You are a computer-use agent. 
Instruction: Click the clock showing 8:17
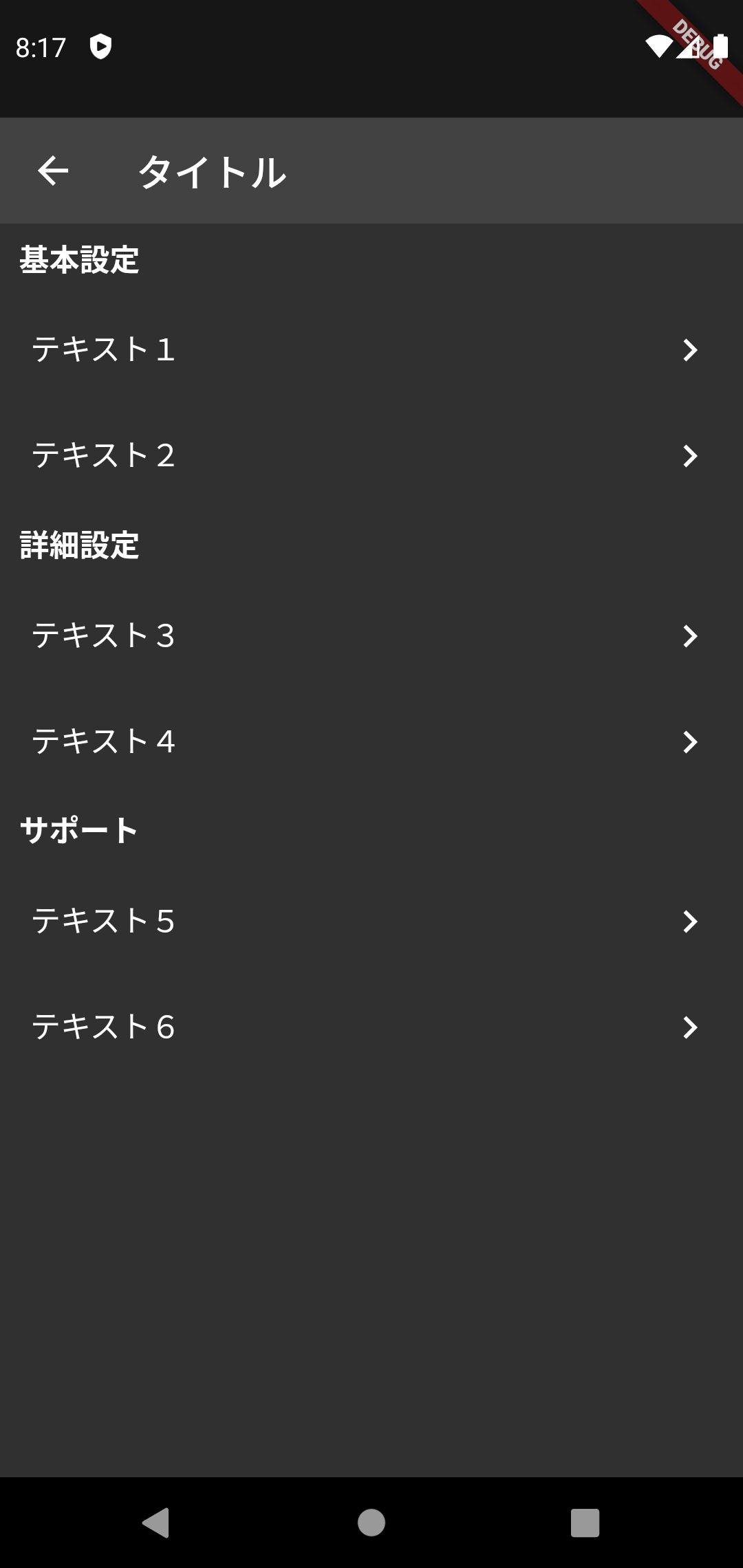pos(40,47)
